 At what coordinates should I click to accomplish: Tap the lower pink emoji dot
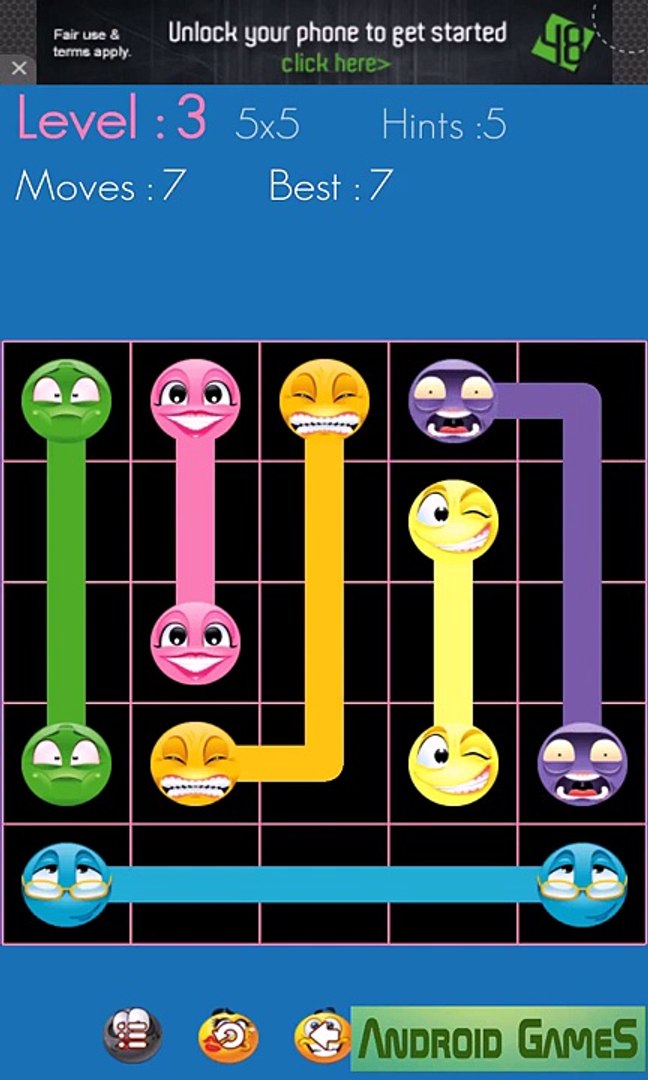(x=195, y=642)
